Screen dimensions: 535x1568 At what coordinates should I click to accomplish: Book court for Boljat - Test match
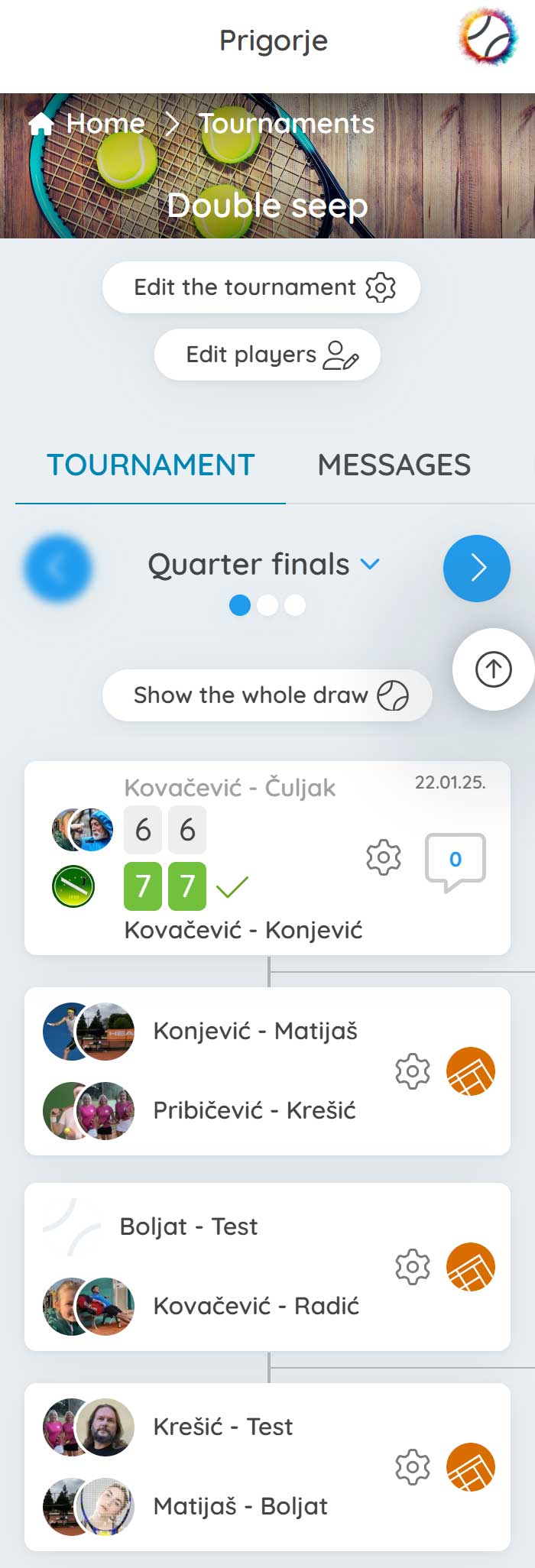coord(470,1267)
